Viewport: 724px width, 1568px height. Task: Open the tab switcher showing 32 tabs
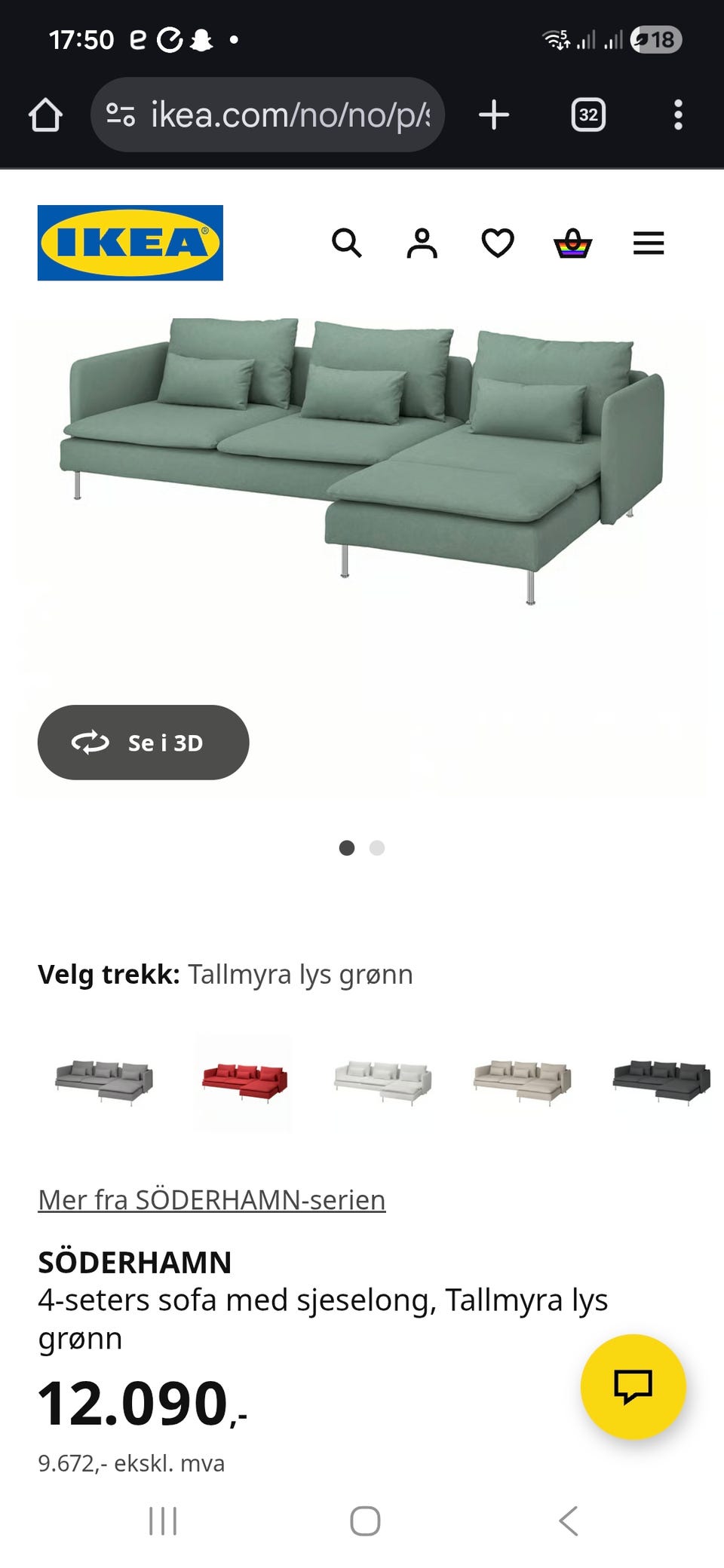point(587,115)
